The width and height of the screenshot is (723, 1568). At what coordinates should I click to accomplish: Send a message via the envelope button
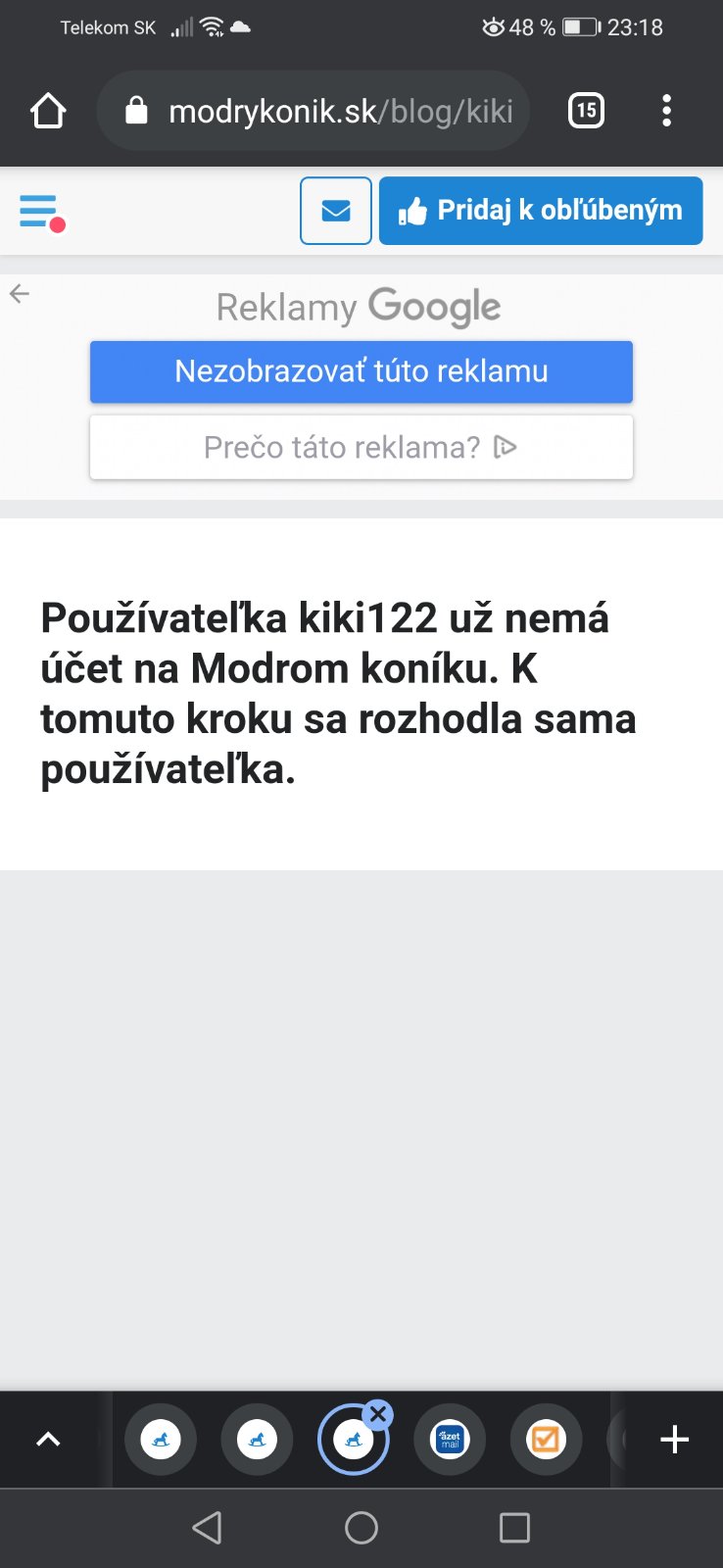(x=336, y=211)
